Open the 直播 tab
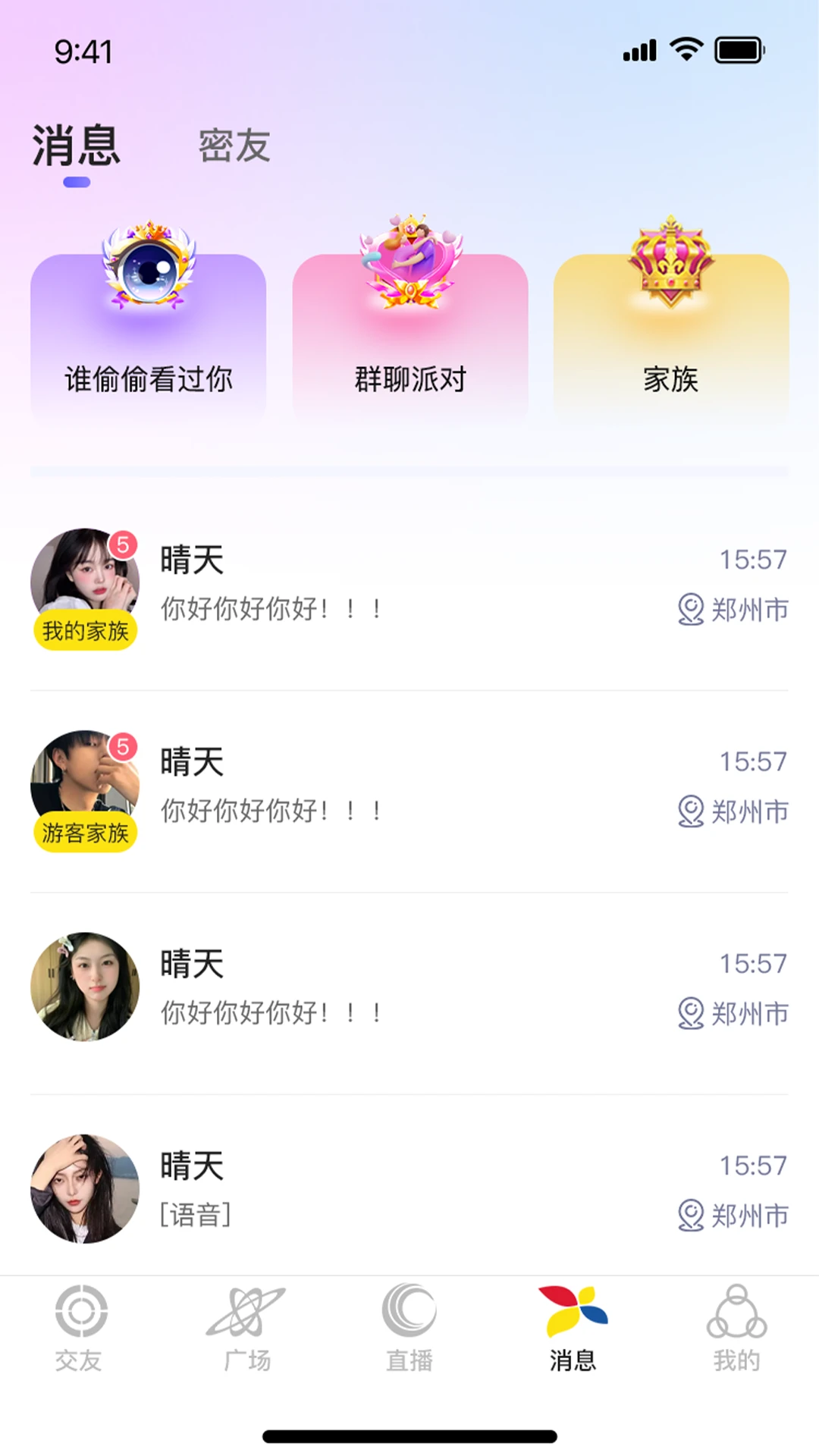 (409, 1329)
